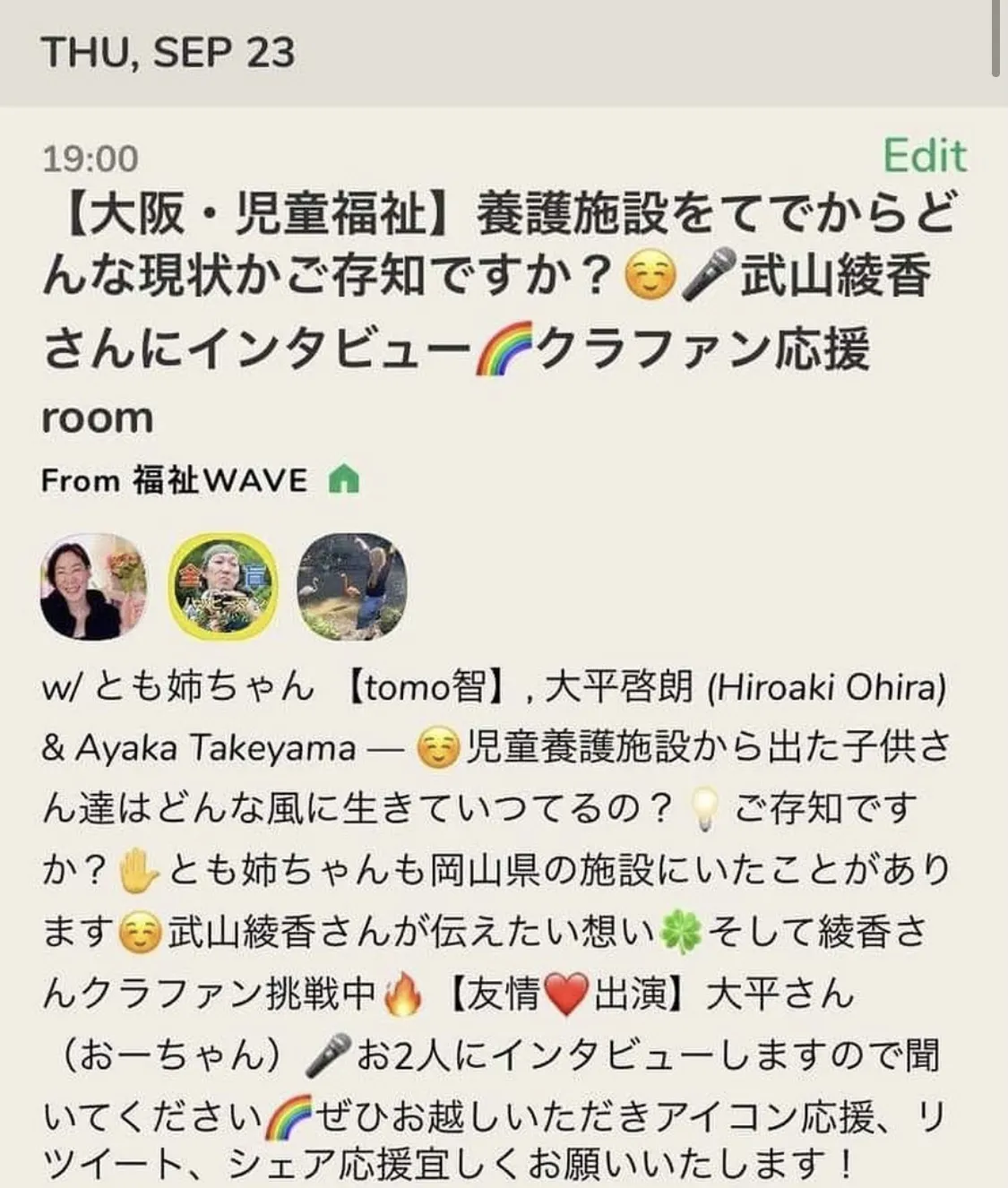Tap Edit on the 19:00 event
The image size is (1008, 1188).
tap(924, 156)
